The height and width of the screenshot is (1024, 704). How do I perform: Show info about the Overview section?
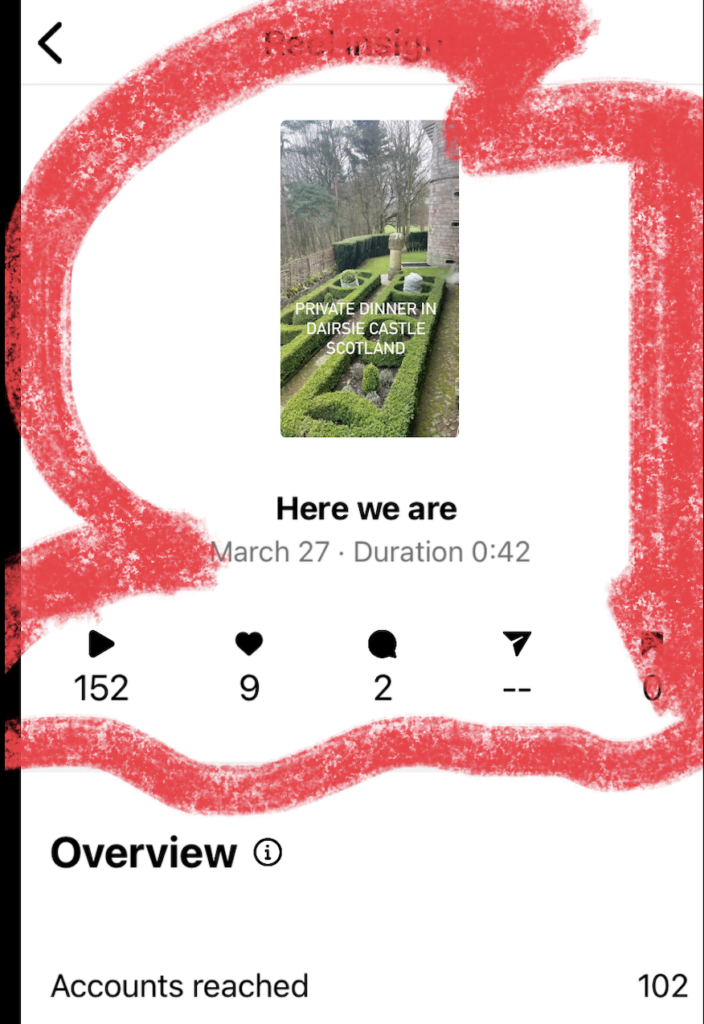(267, 853)
